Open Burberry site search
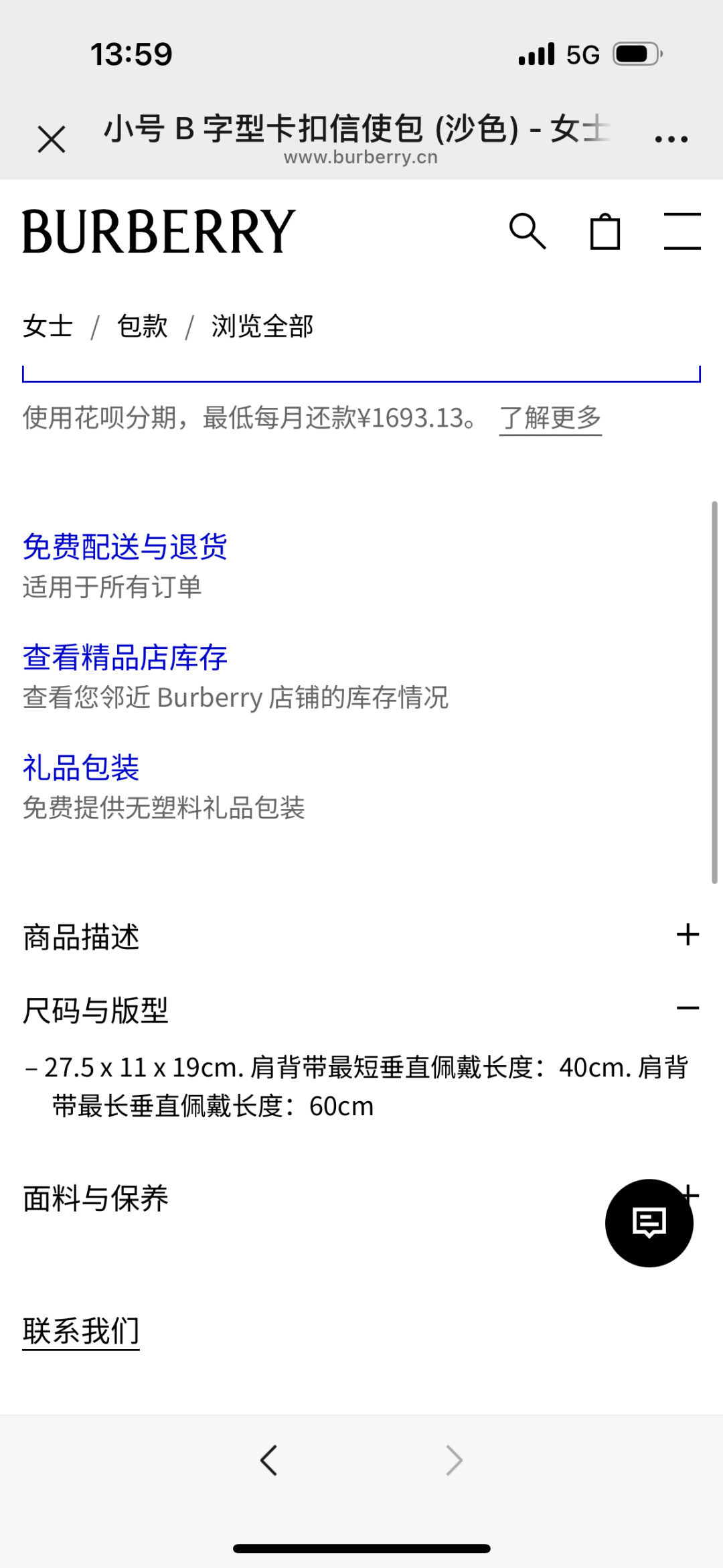The width and height of the screenshot is (723, 1568). pos(528,232)
